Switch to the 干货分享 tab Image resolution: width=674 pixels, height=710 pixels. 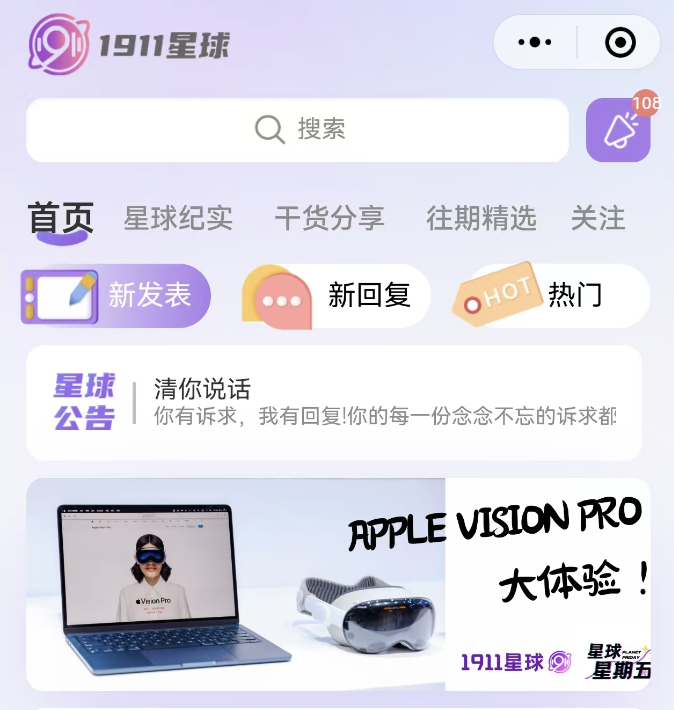tap(329, 218)
